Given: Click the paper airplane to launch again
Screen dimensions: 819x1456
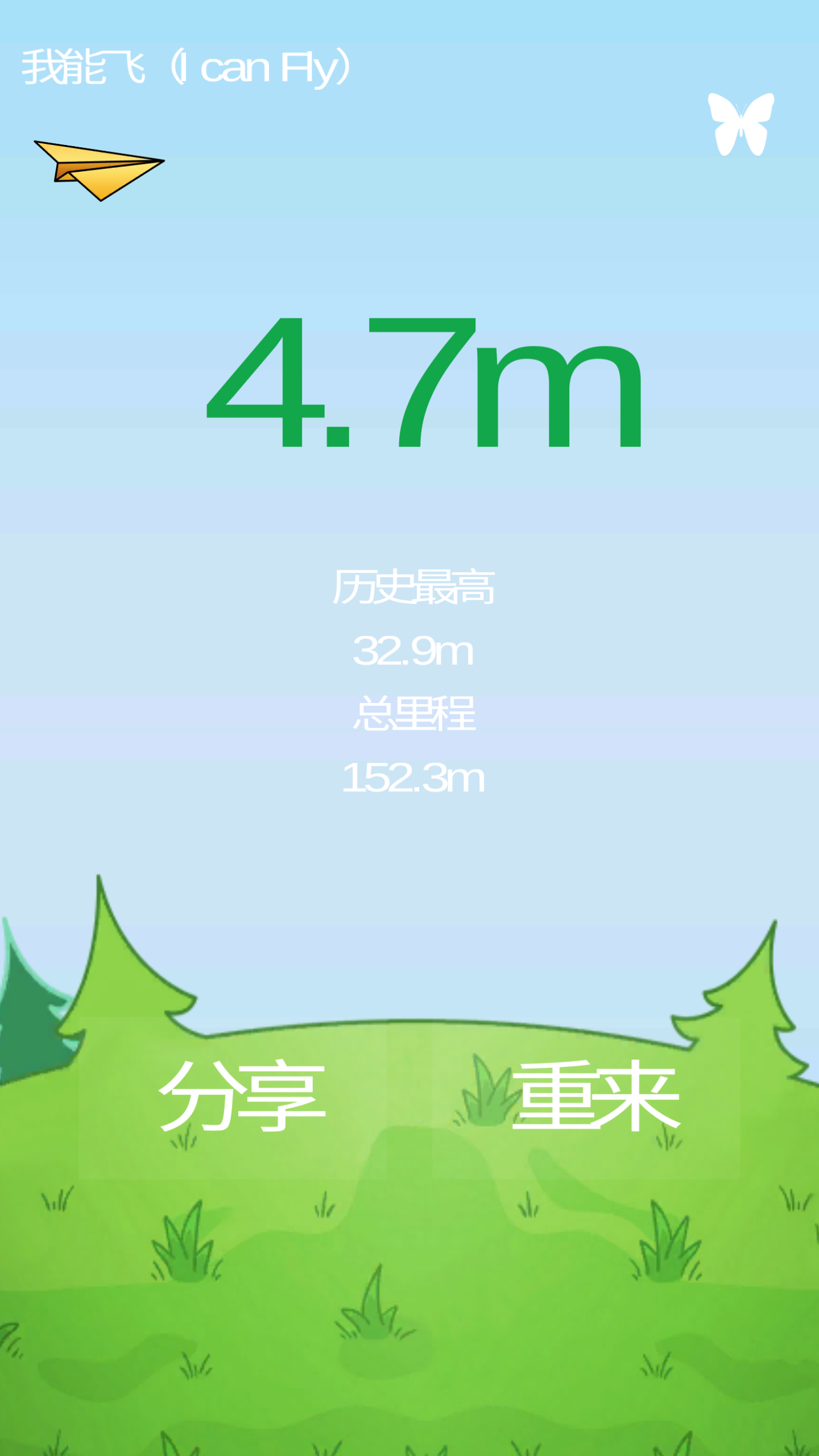Looking at the screenshot, I should (100, 171).
